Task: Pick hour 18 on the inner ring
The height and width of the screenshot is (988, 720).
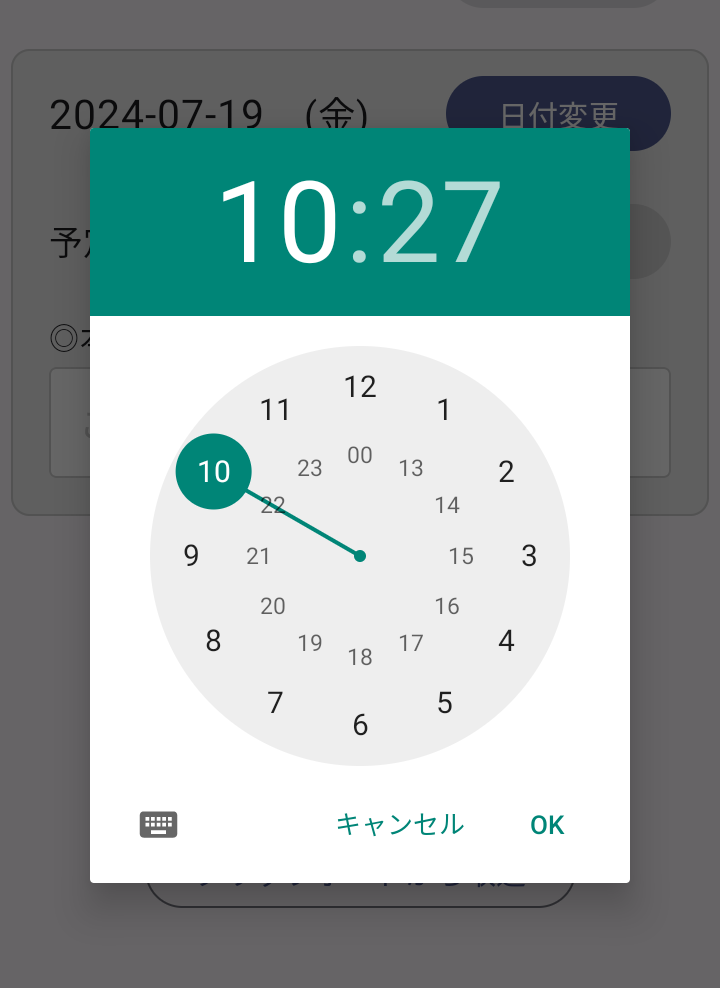Action: point(360,657)
